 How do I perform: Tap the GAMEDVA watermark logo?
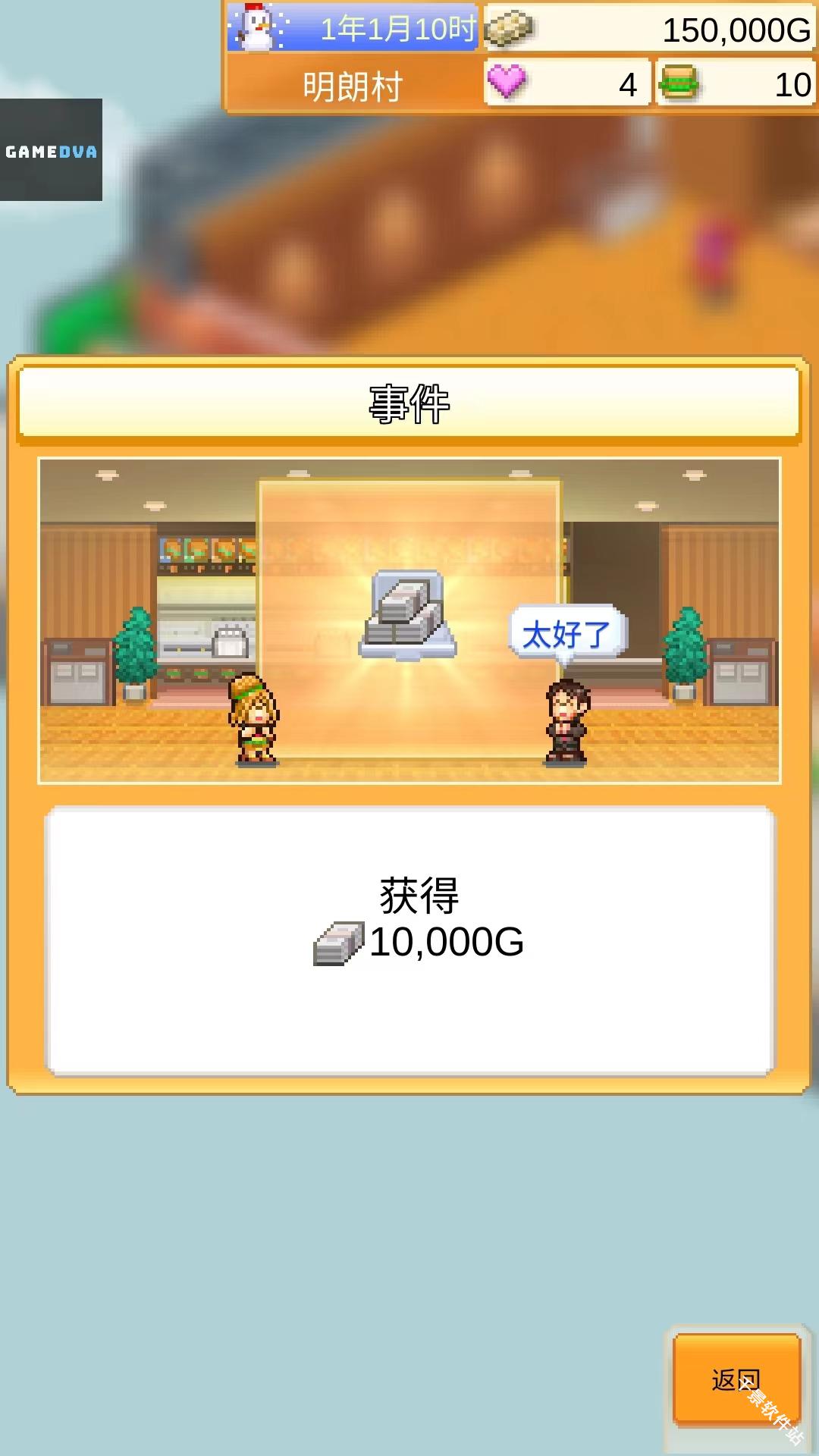[x=50, y=152]
